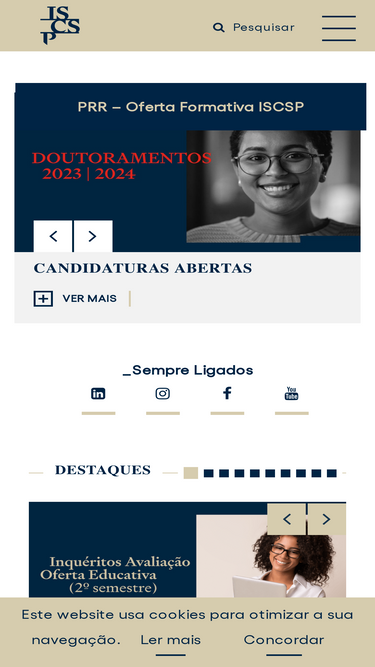The height and width of the screenshot is (667, 375).
Task: Open the Pesquisar search field
Action: [253, 28]
